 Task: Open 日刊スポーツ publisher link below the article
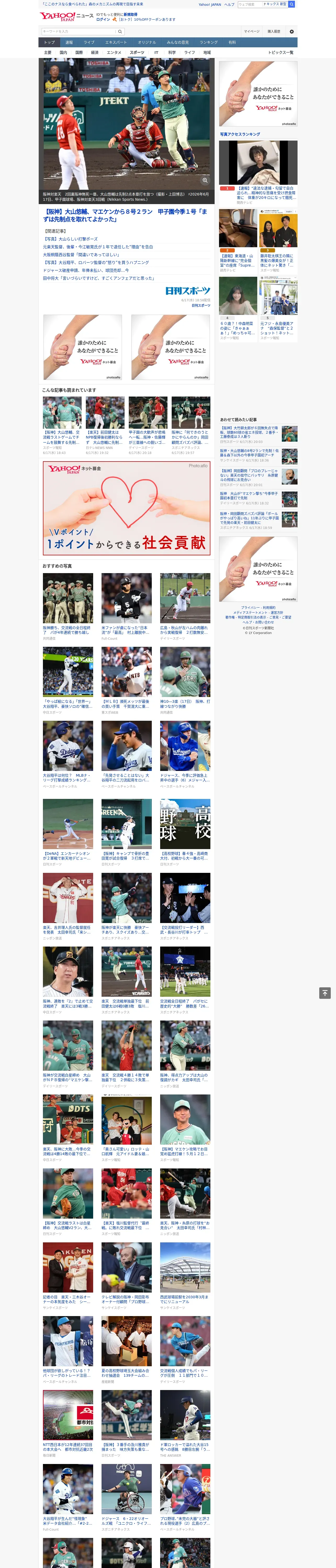click(x=201, y=305)
